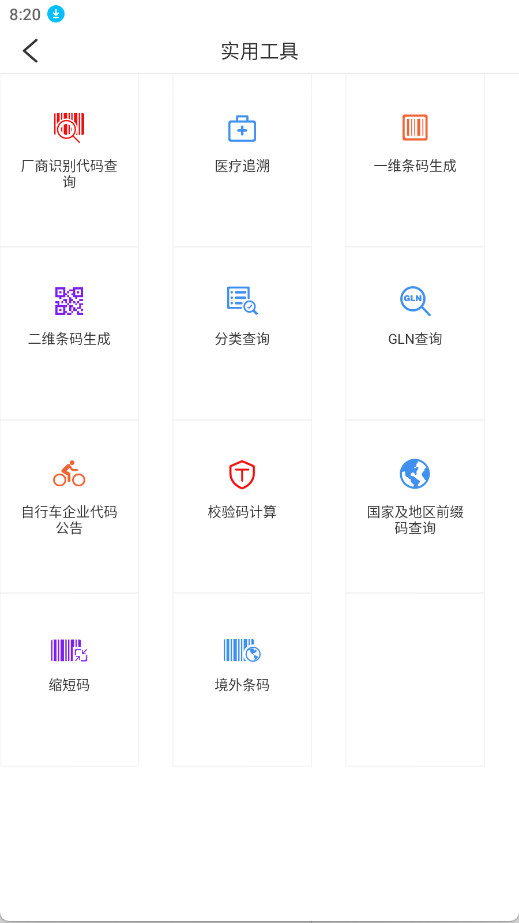Open 国家及地区前缀码查询
This screenshot has width=519, height=923.
coord(415,506)
